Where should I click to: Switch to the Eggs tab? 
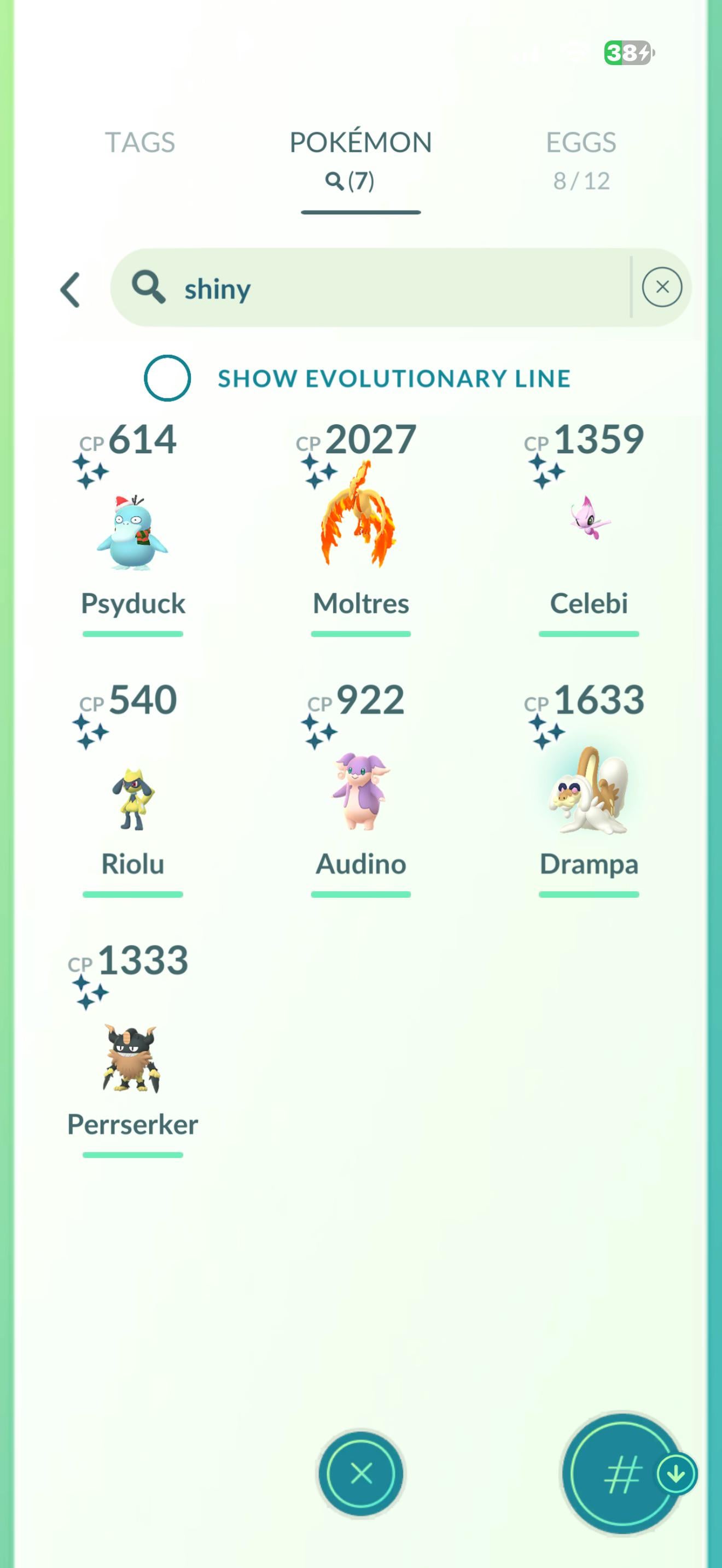581,158
